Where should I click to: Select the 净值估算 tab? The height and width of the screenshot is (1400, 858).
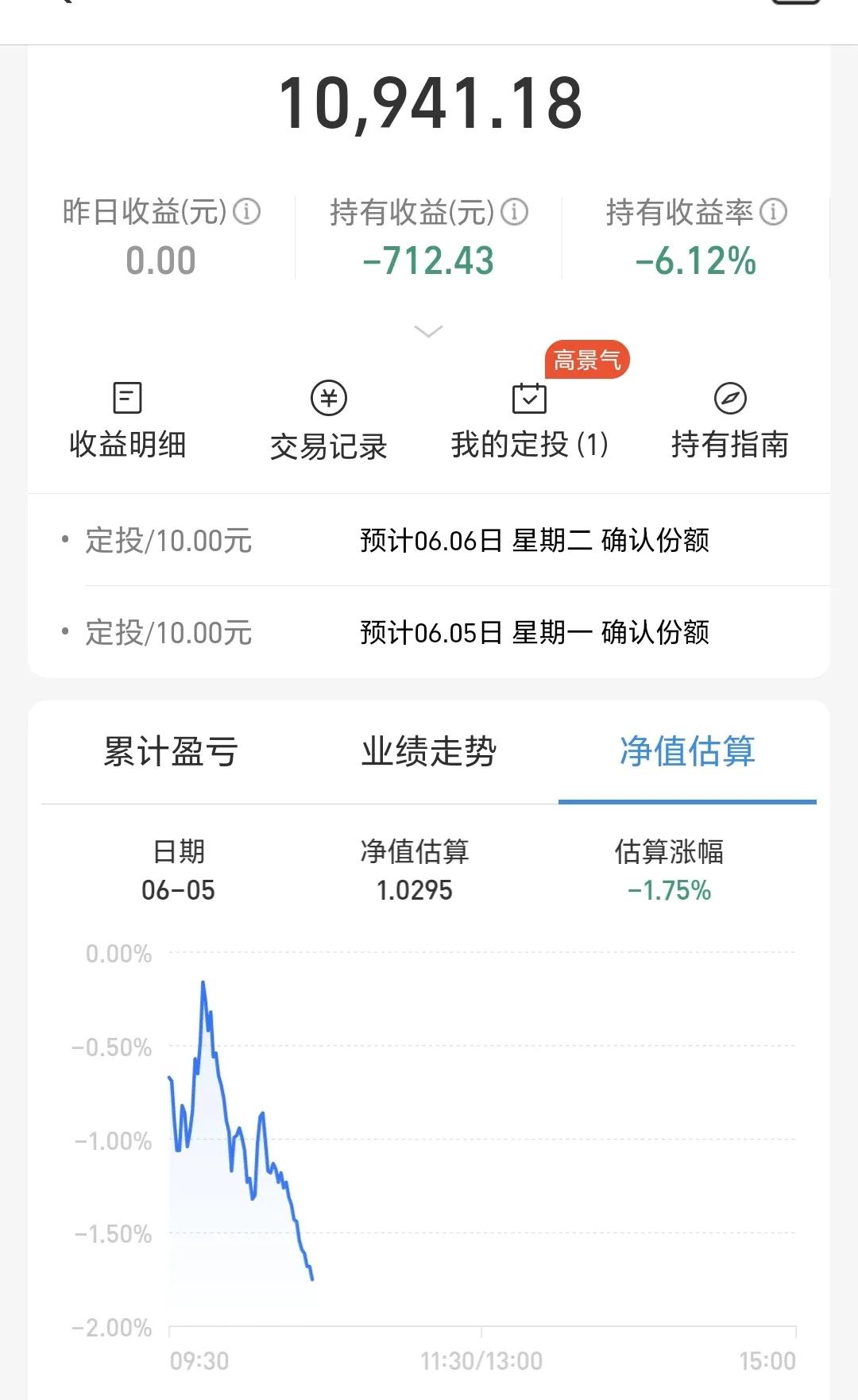point(687,751)
